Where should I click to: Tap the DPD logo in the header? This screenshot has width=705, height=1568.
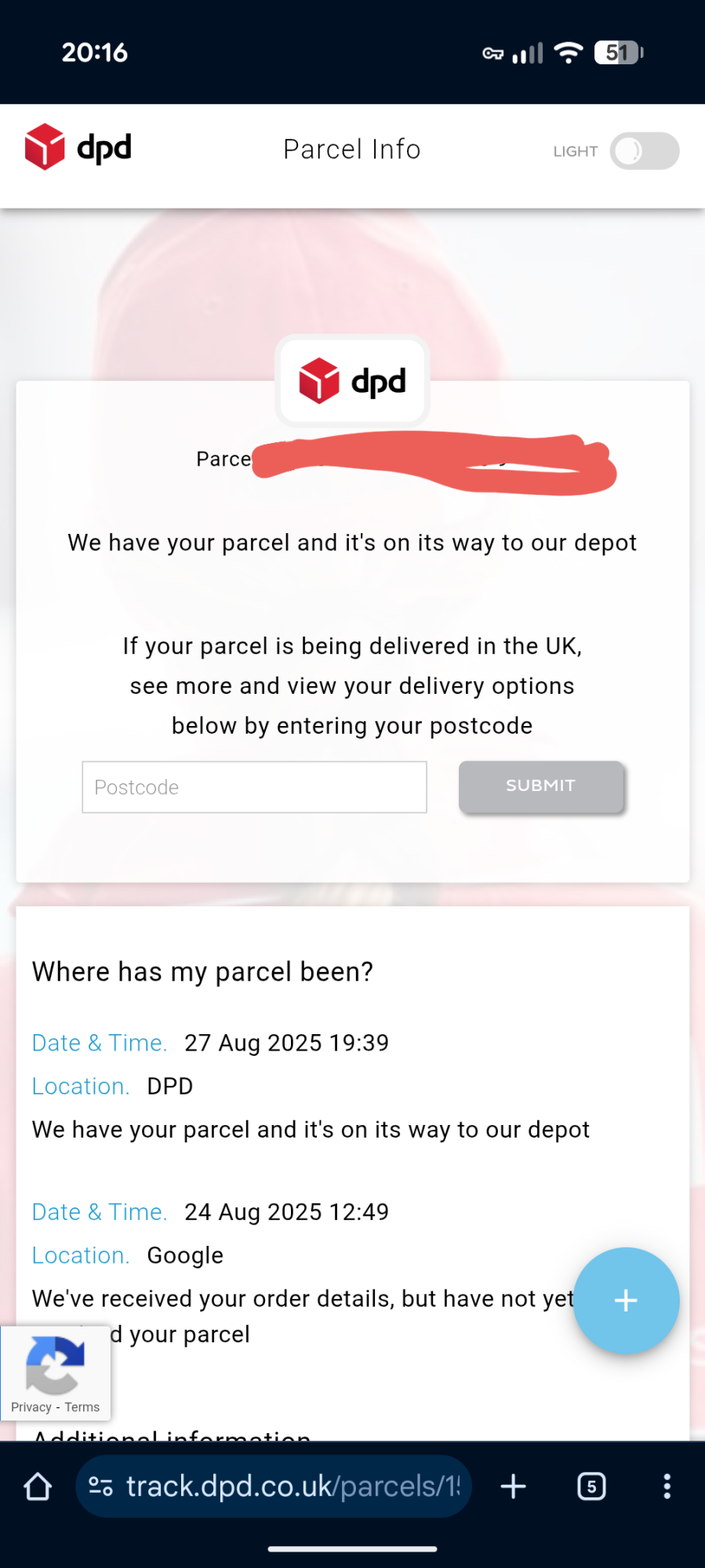point(78,147)
